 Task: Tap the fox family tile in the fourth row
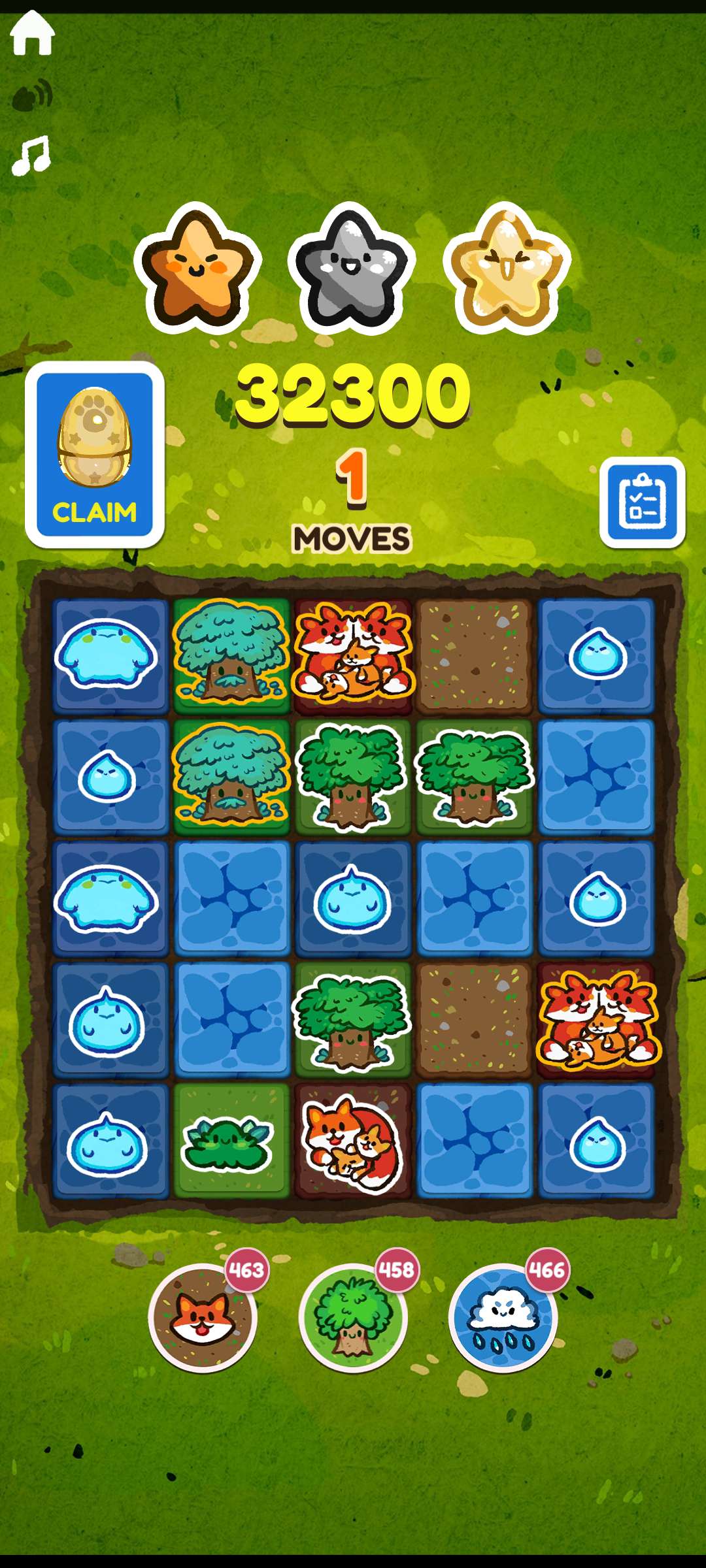coord(596,1019)
